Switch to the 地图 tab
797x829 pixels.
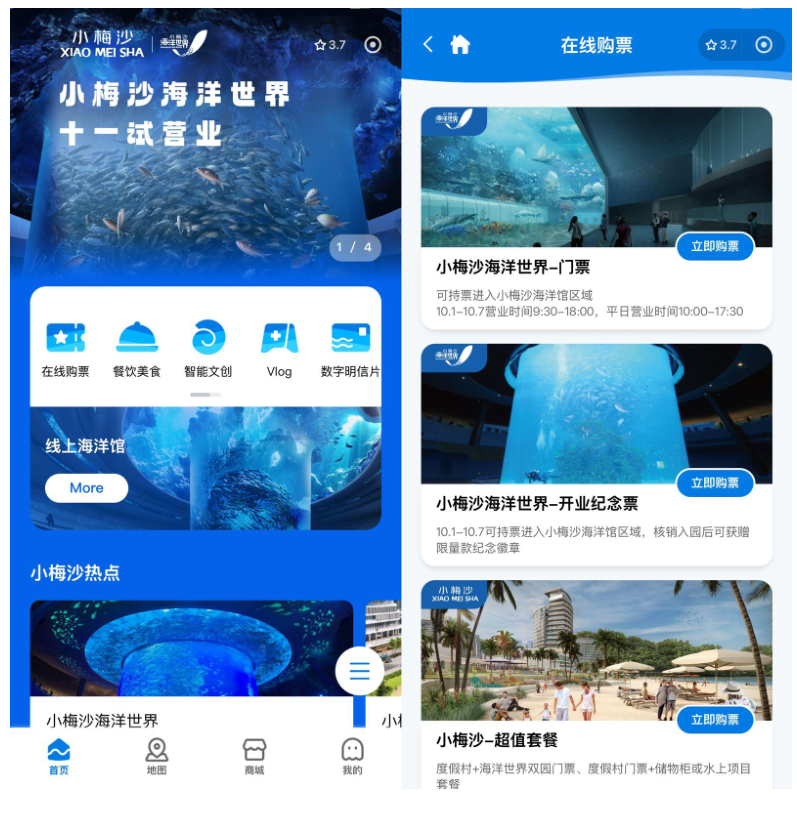coord(157,757)
